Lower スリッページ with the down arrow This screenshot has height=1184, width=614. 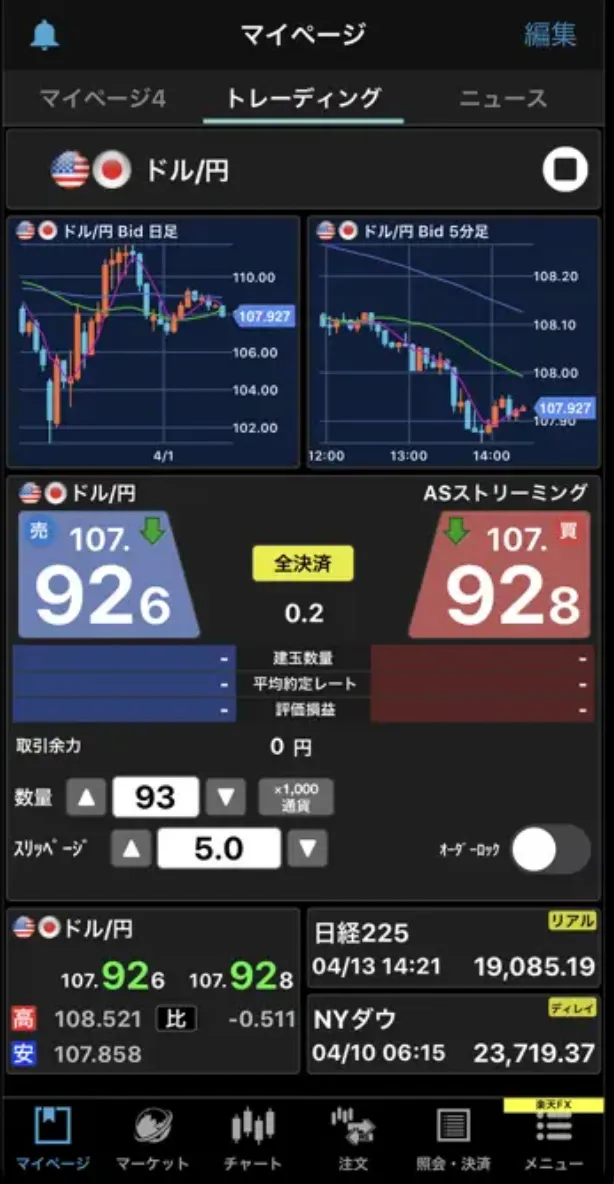coord(307,849)
